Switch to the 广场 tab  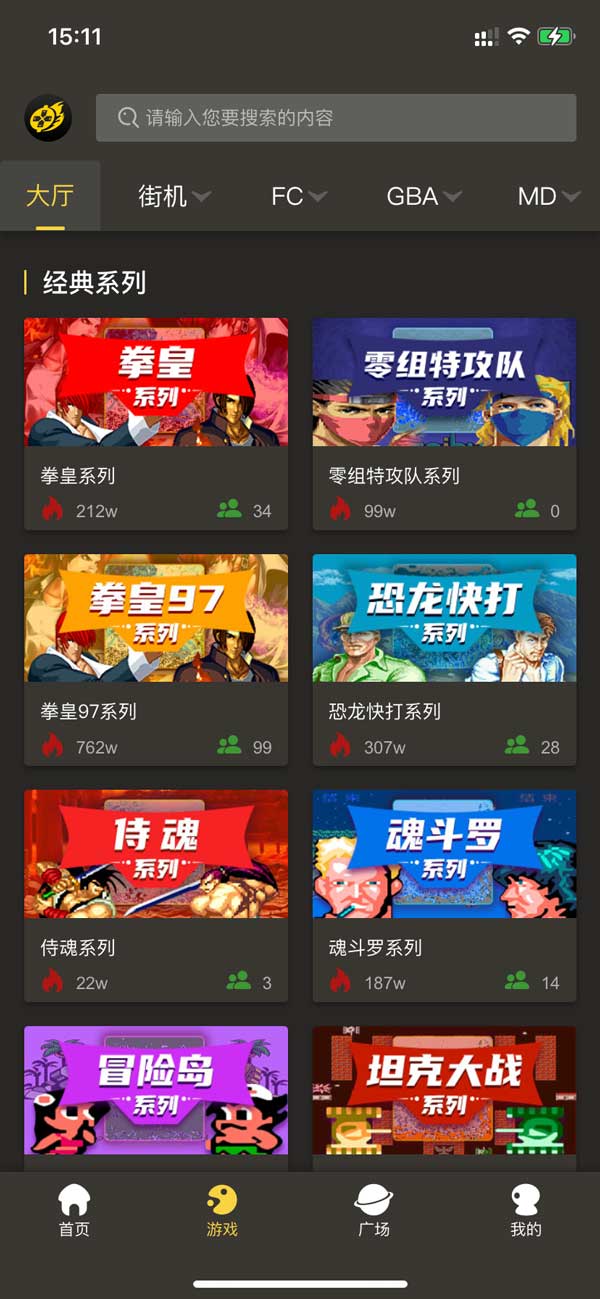coord(374,1211)
